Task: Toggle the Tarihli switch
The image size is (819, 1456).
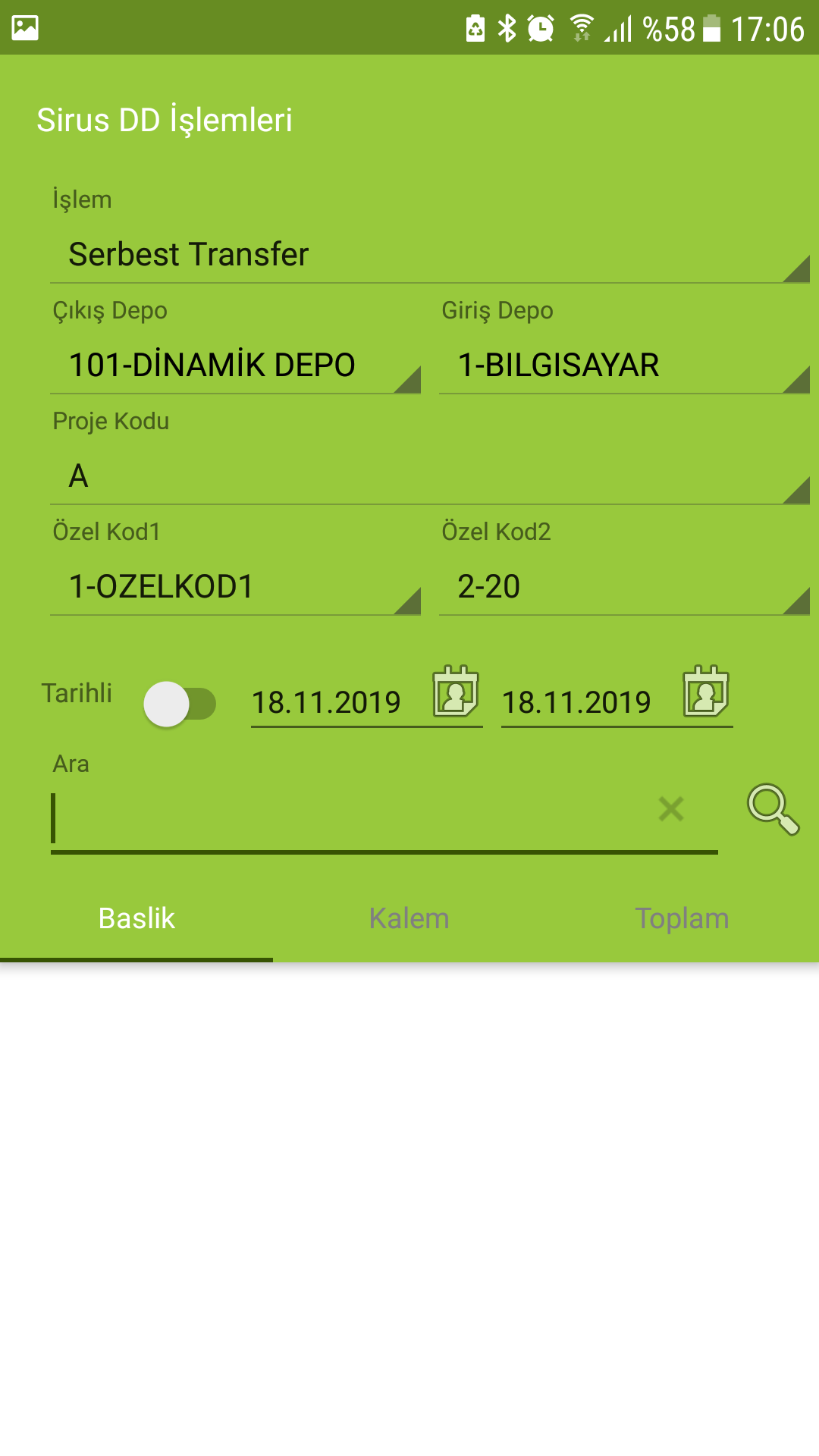Action: click(x=180, y=704)
